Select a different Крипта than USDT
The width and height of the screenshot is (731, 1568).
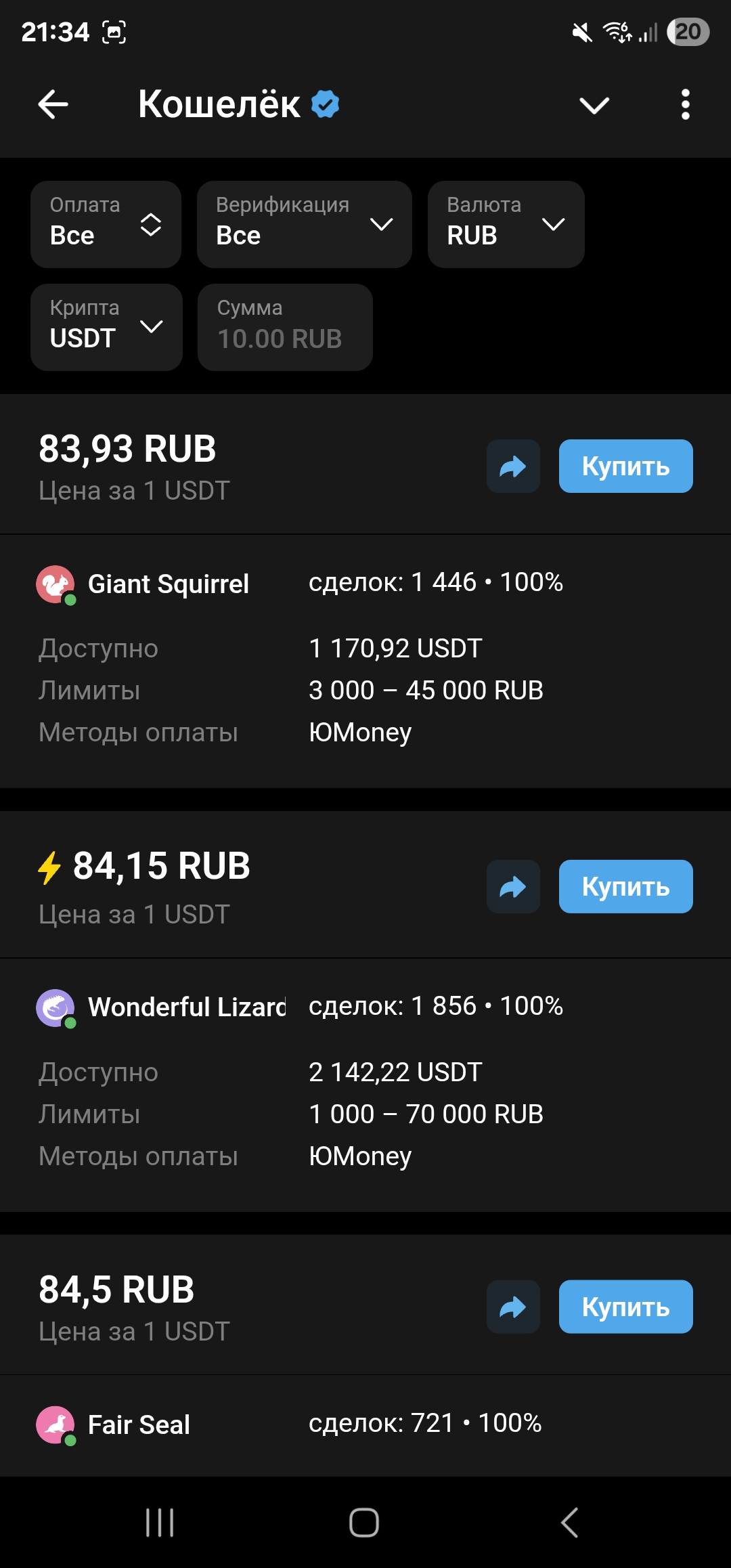point(106,327)
